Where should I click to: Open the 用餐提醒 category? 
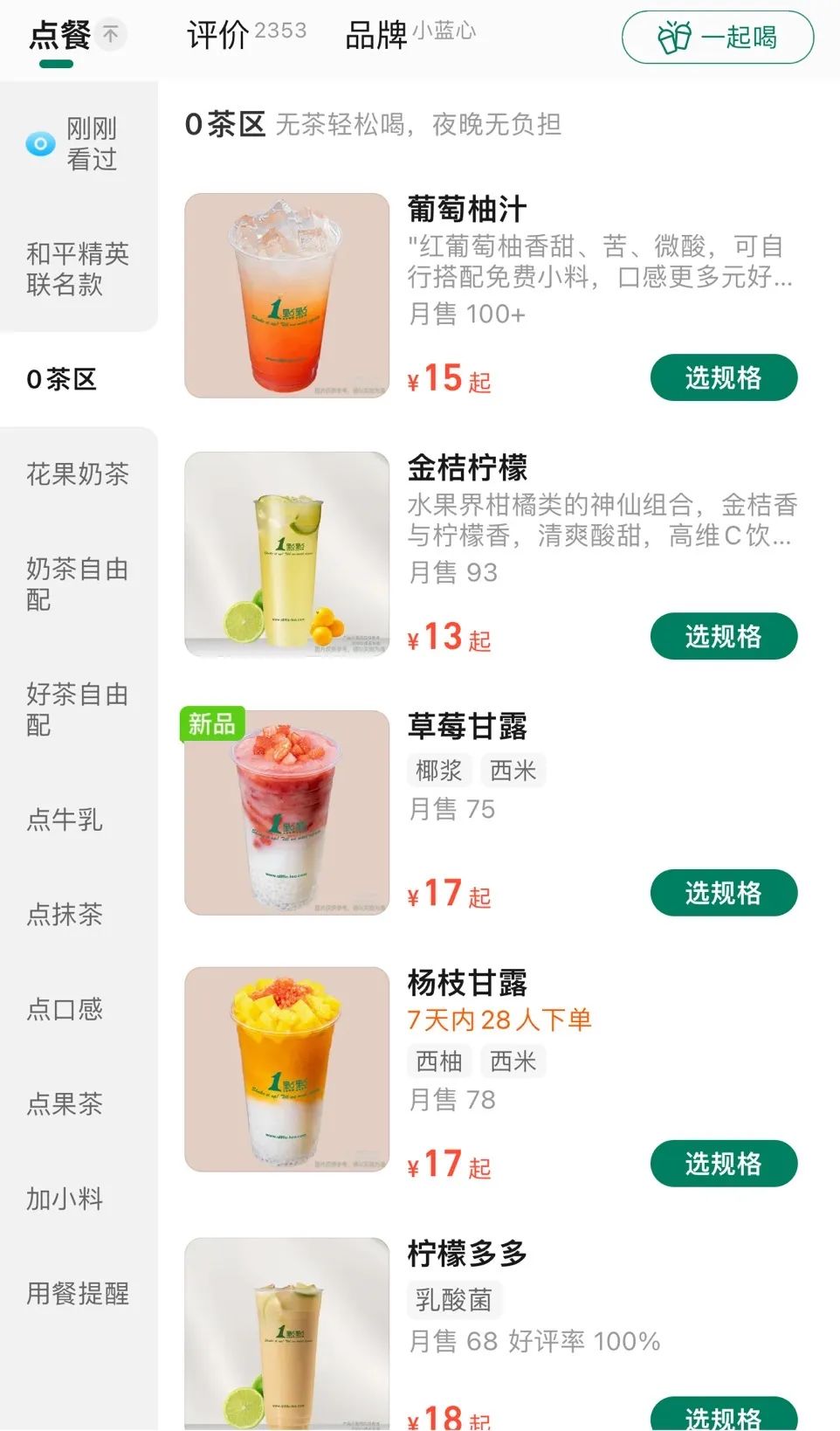79,1293
